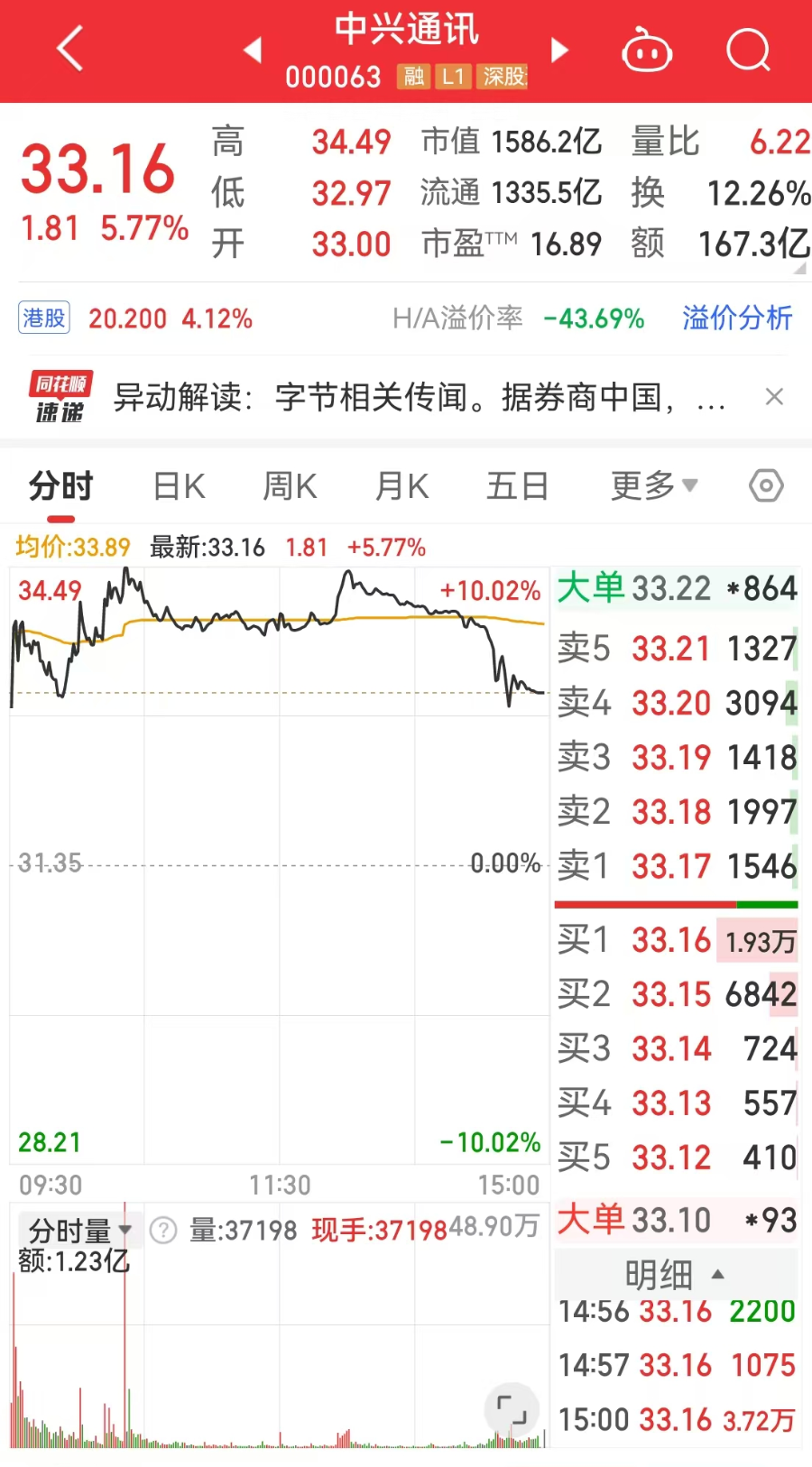Screen dimensions: 812x1467
Task: Expand the 更多 chart period dropdown
Action: click(654, 485)
